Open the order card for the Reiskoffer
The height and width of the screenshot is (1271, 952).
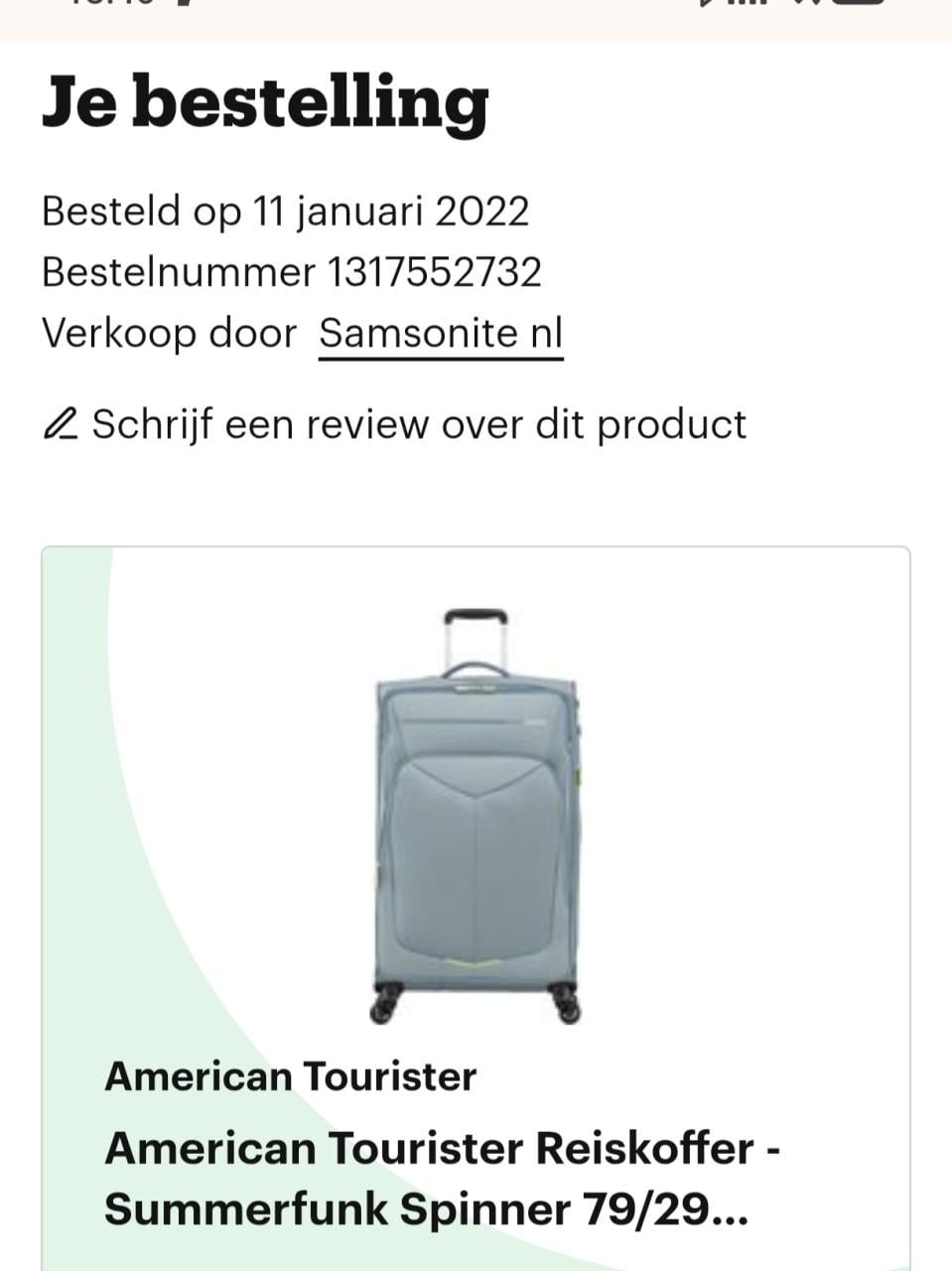475,894
